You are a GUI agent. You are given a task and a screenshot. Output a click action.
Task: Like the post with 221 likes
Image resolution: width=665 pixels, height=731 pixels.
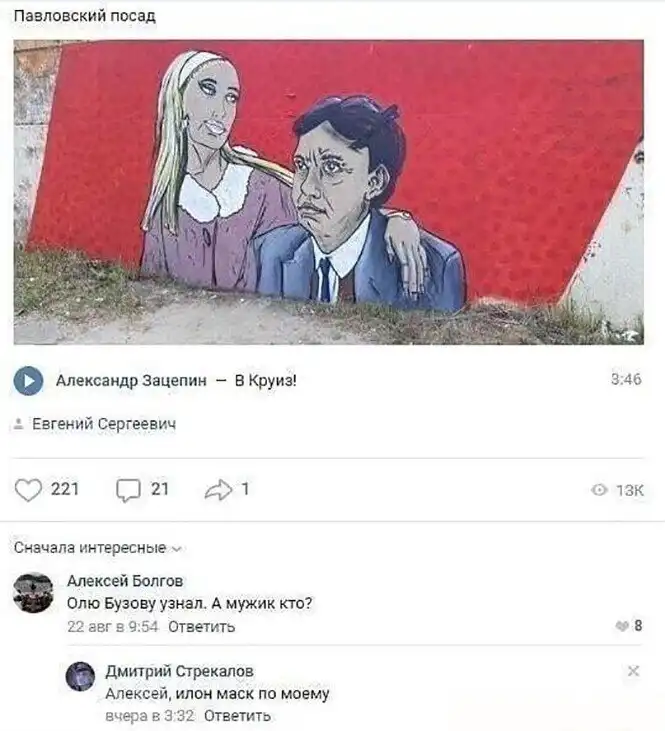30,489
